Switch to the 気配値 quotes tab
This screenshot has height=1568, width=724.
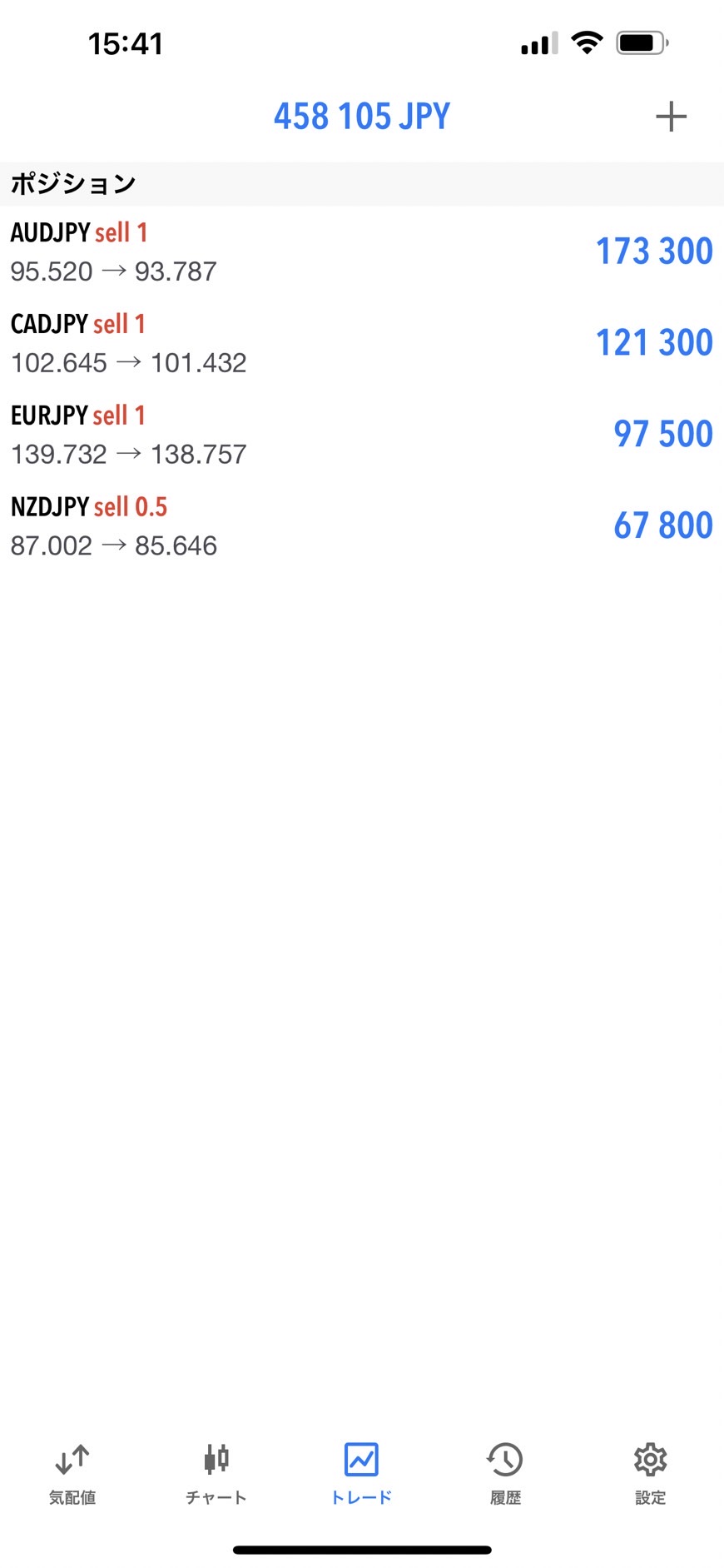(72, 1474)
